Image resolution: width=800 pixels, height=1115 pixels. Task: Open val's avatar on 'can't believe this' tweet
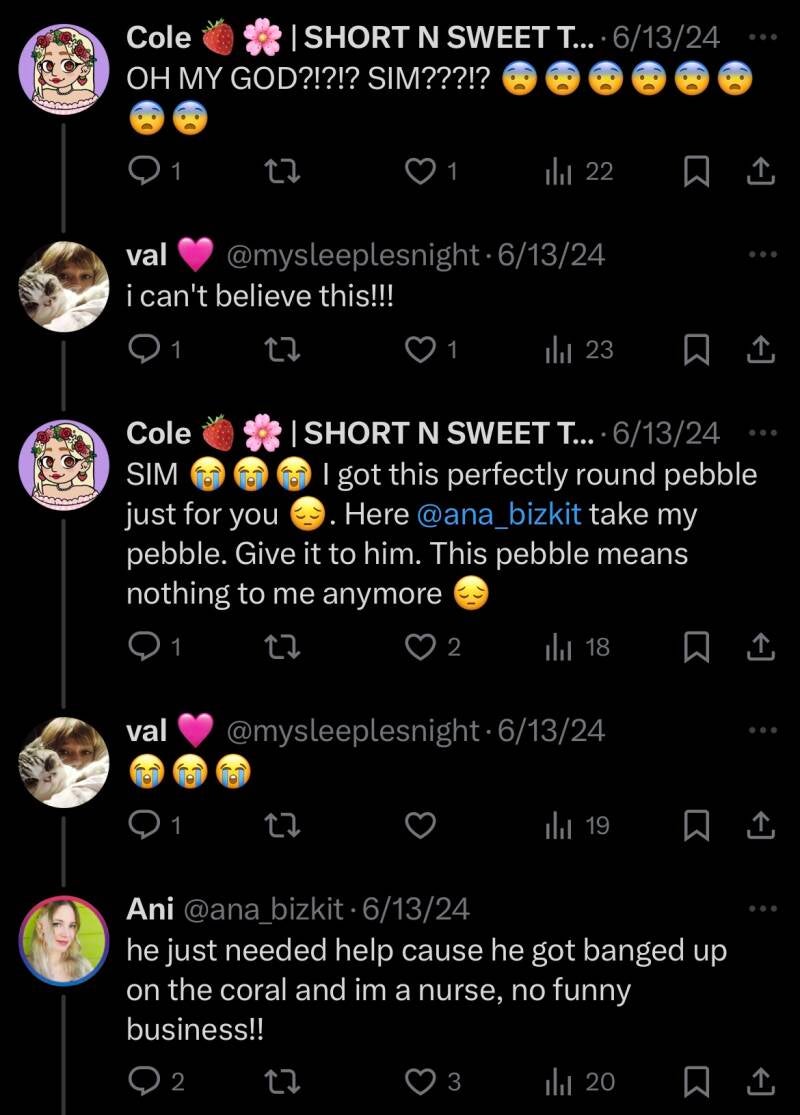click(x=65, y=286)
